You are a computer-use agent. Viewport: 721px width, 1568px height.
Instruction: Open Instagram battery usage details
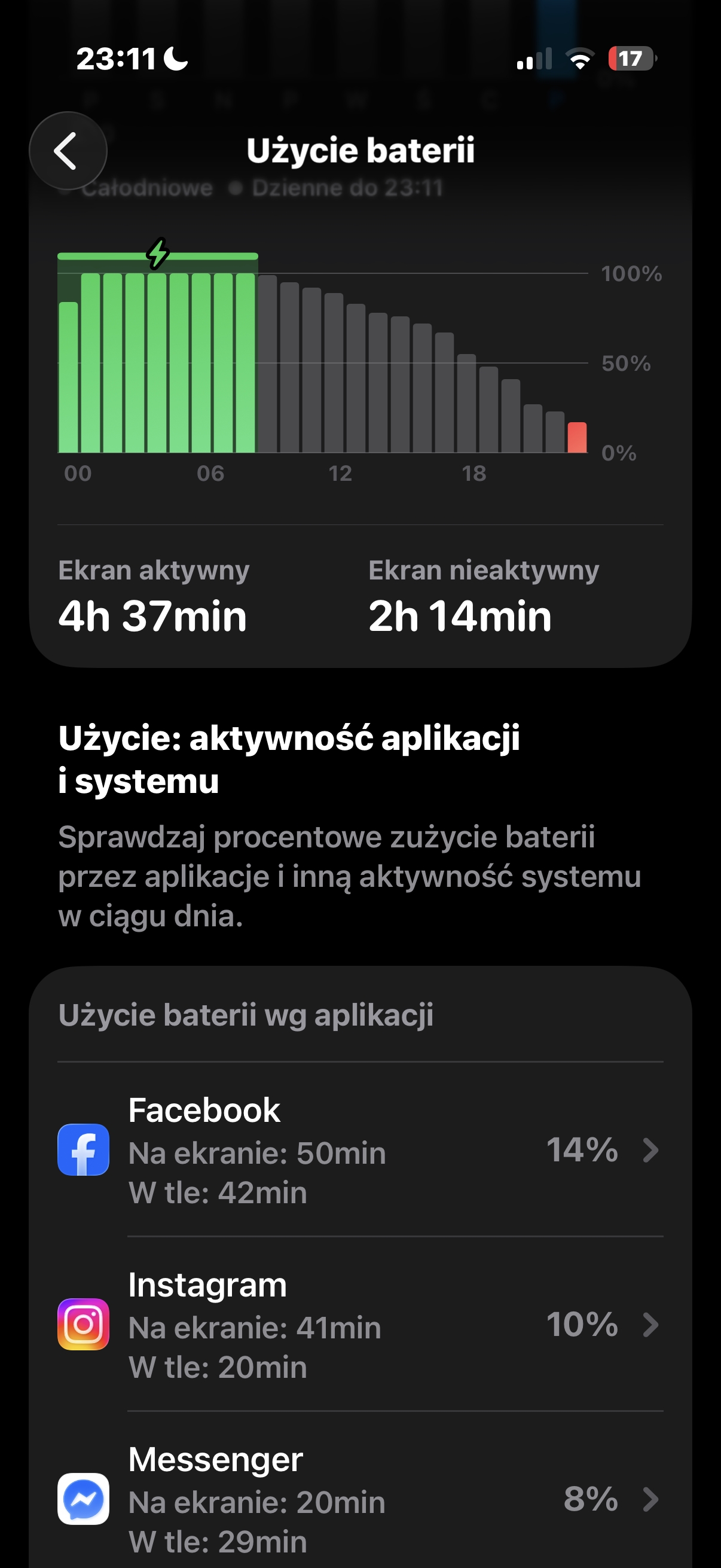pyautogui.click(x=360, y=1325)
